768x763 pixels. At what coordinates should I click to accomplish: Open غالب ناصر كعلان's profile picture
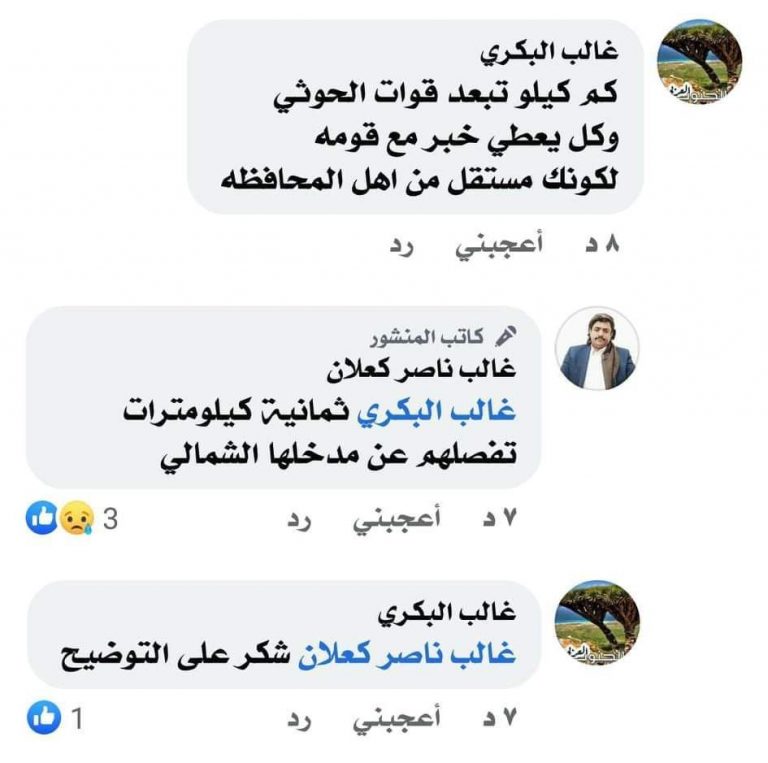point(598,350)
